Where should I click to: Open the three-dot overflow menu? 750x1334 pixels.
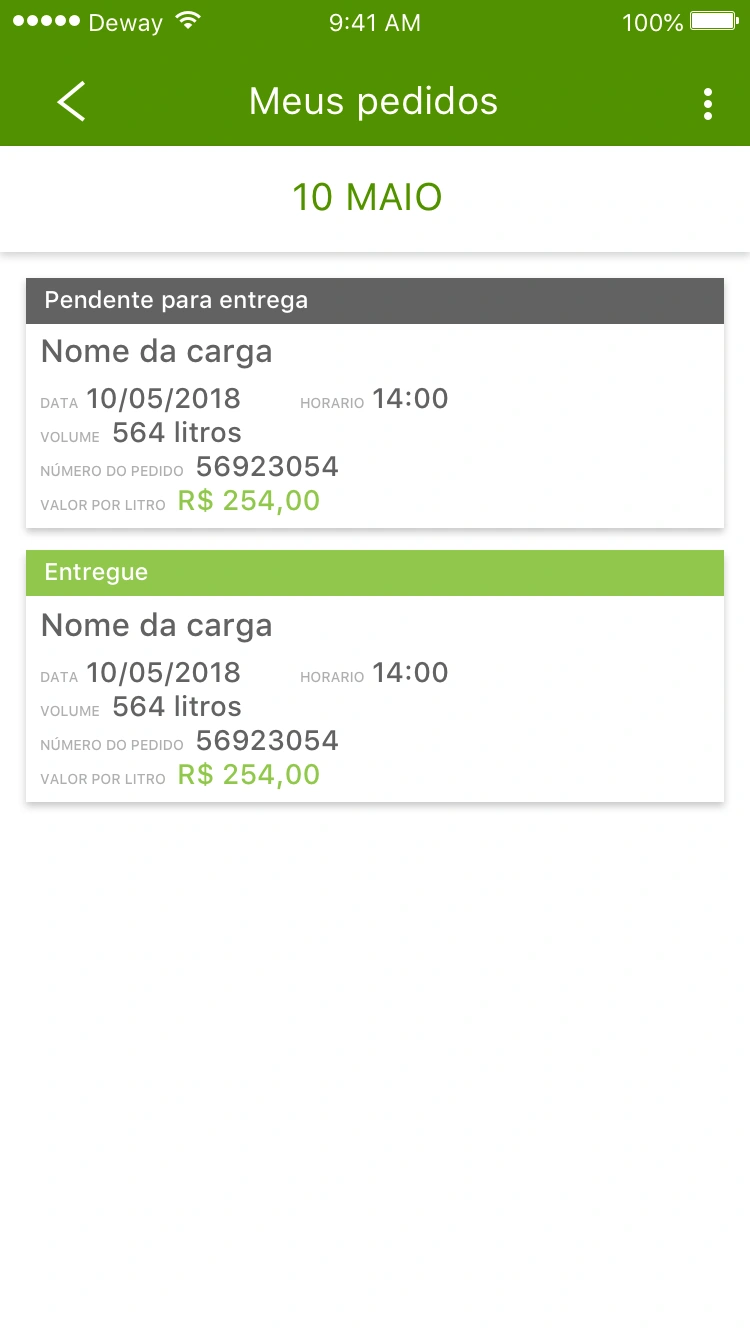[x=708, y=103]
